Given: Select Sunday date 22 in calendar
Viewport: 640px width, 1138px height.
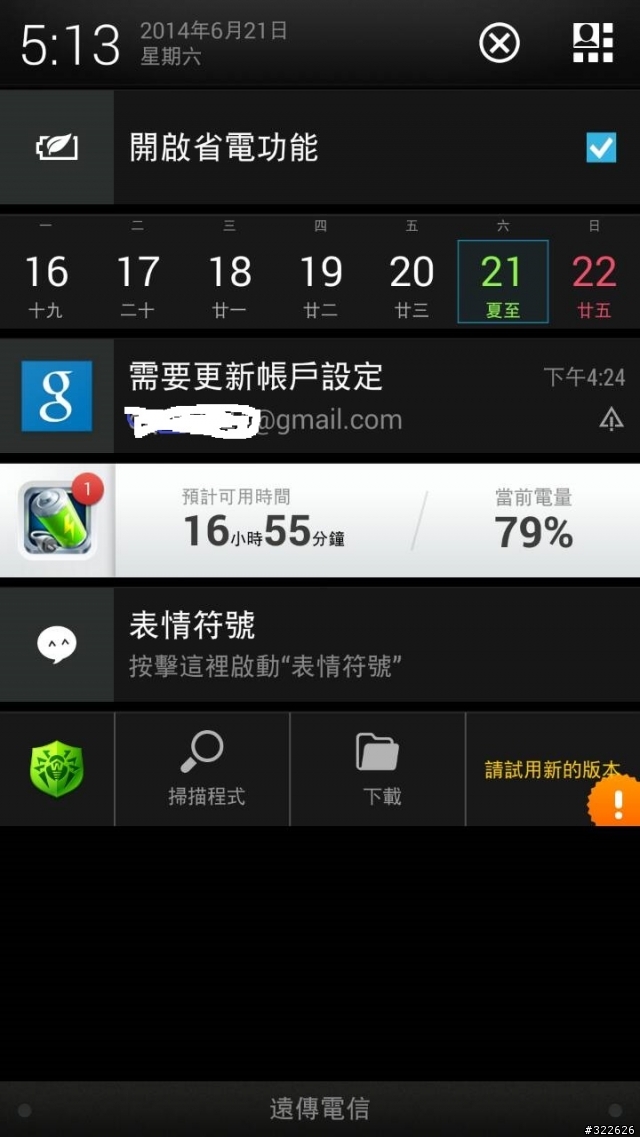Looking at the screenshot, I should point(594,281).
